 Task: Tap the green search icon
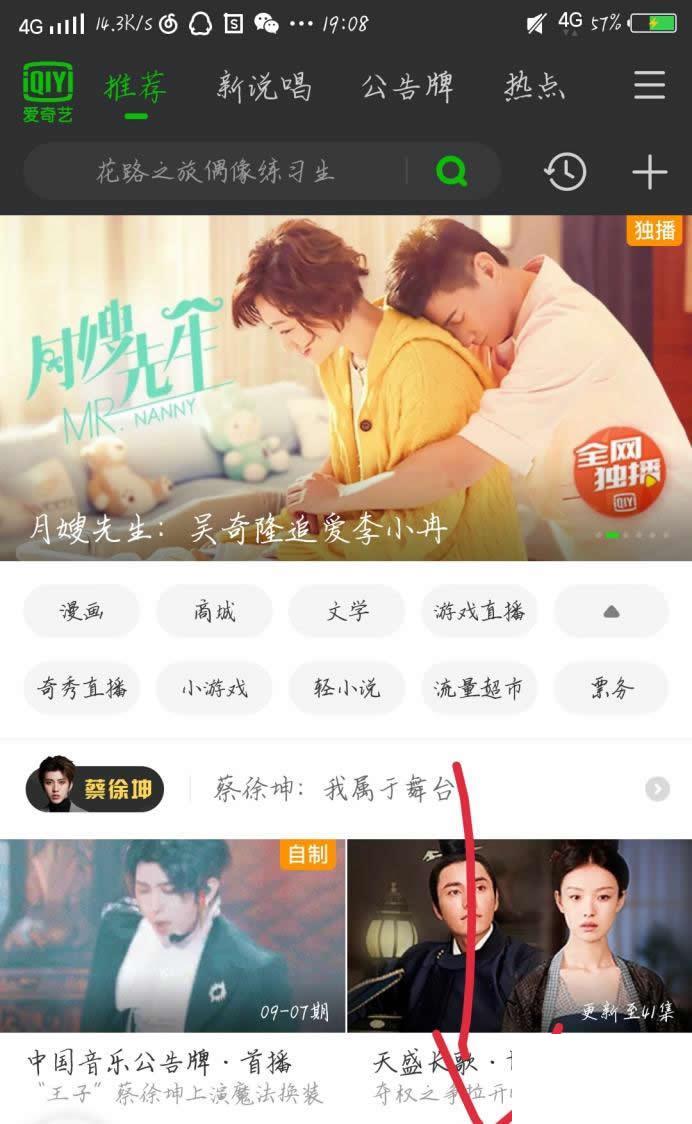coord(452,172)
